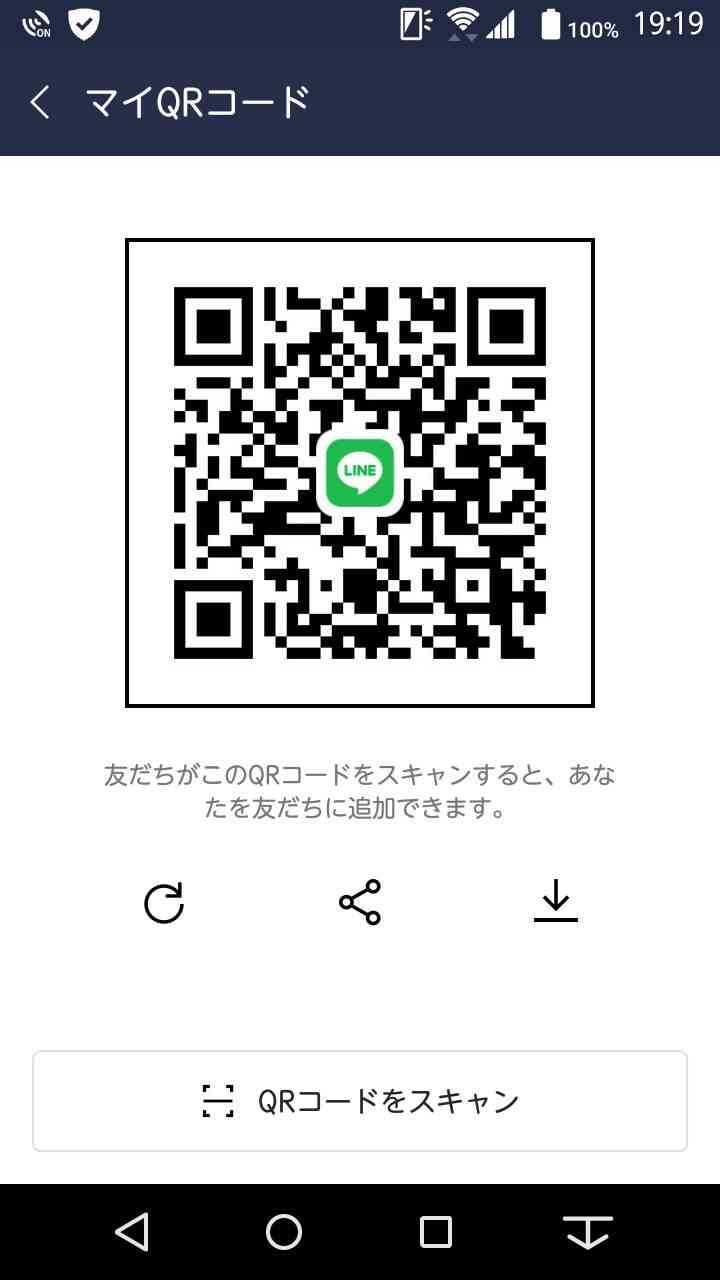Open the recent apps view

click(x=436, y=1232)
